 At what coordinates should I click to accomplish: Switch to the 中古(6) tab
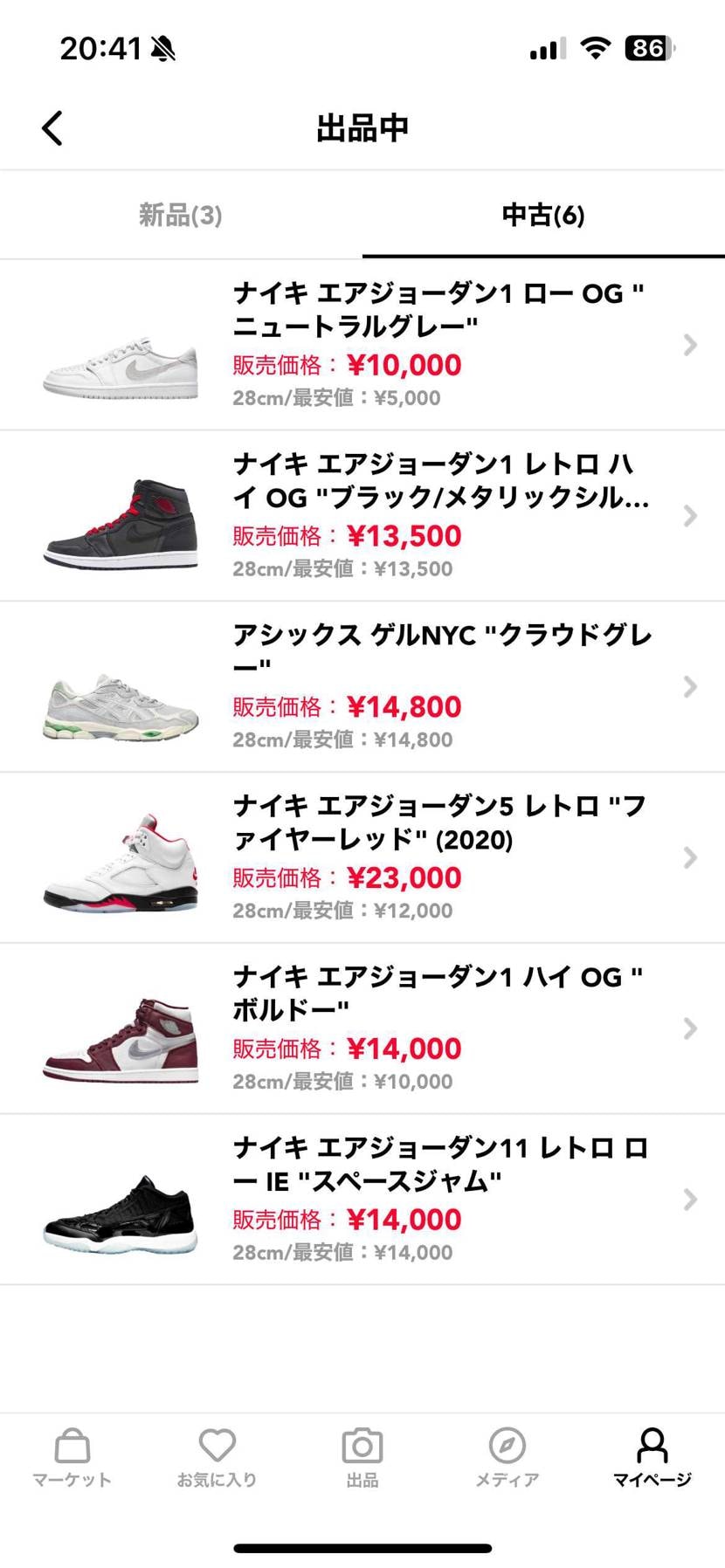pos(542,215)
